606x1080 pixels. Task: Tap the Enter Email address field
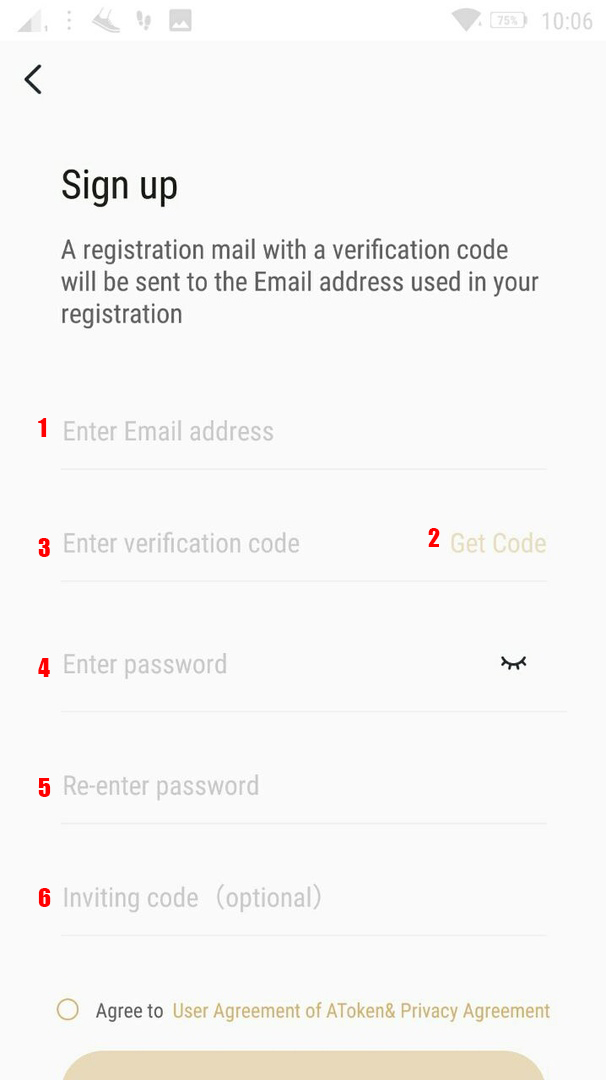(300, 432)
